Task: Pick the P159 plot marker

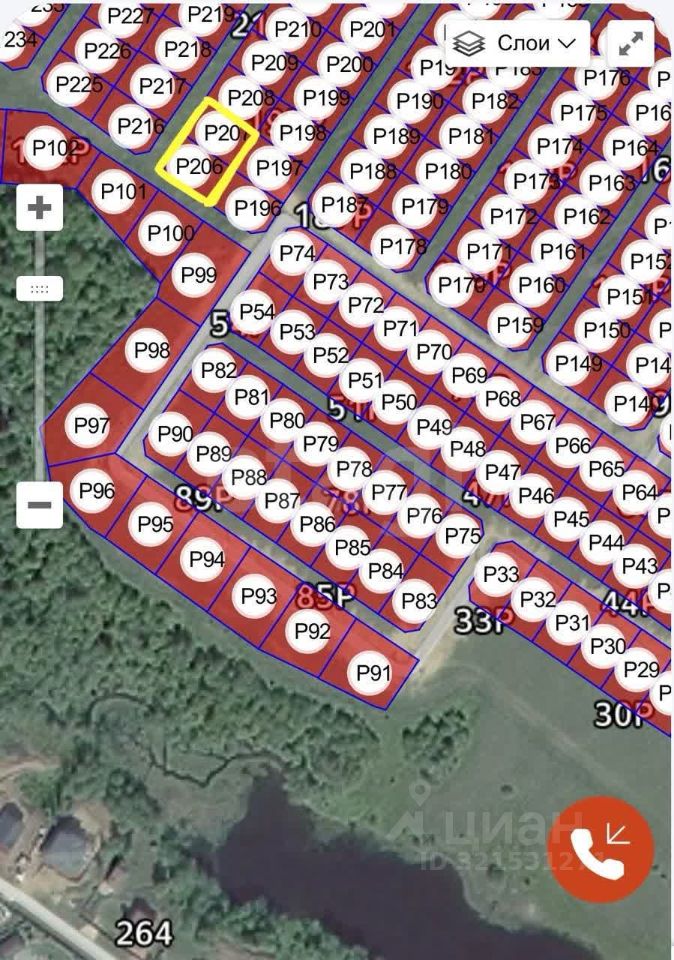Action: 520,325
